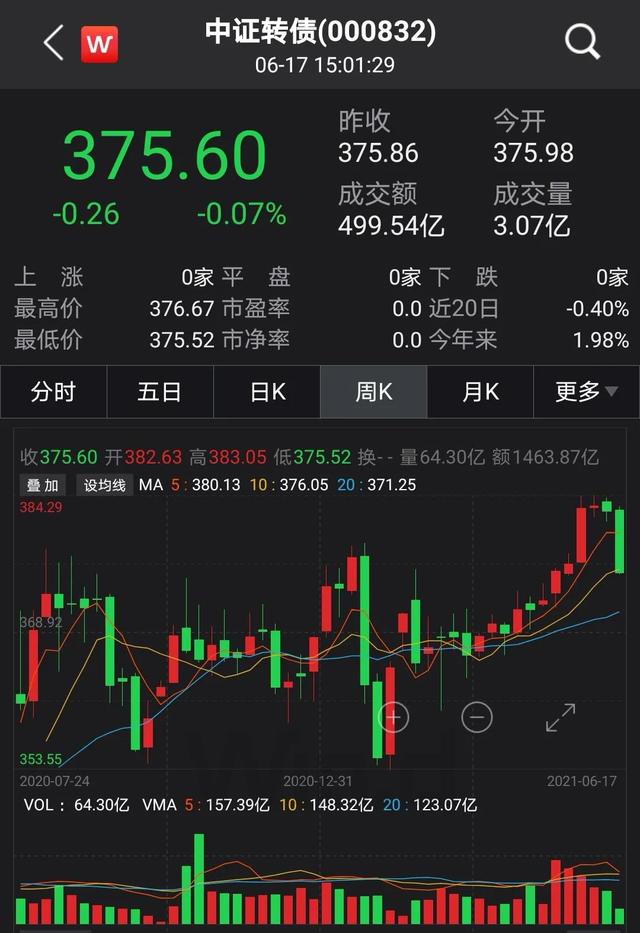Go back using the arrow icon
640x933 pixels.
click(54, 43)
